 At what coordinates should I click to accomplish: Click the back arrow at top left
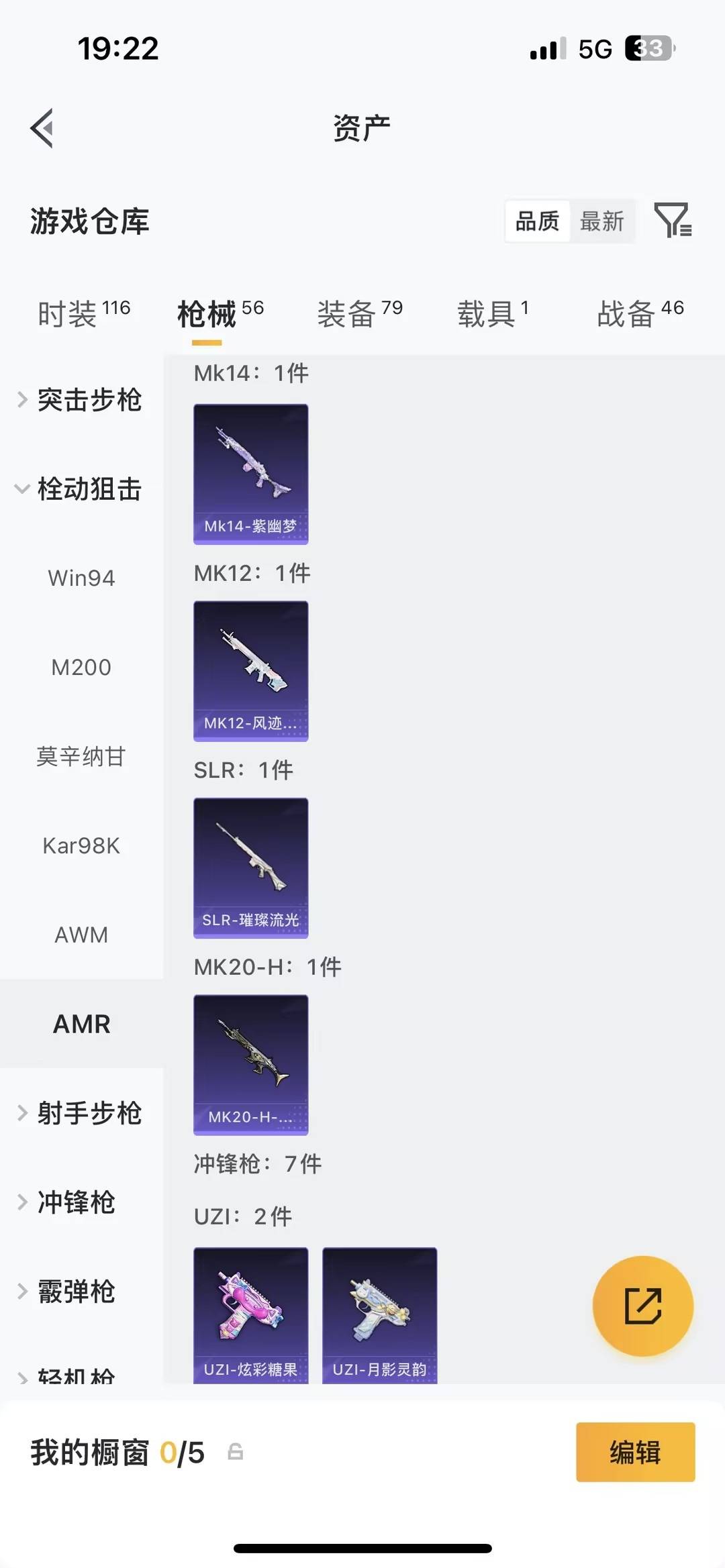click(x=42, y=127)
